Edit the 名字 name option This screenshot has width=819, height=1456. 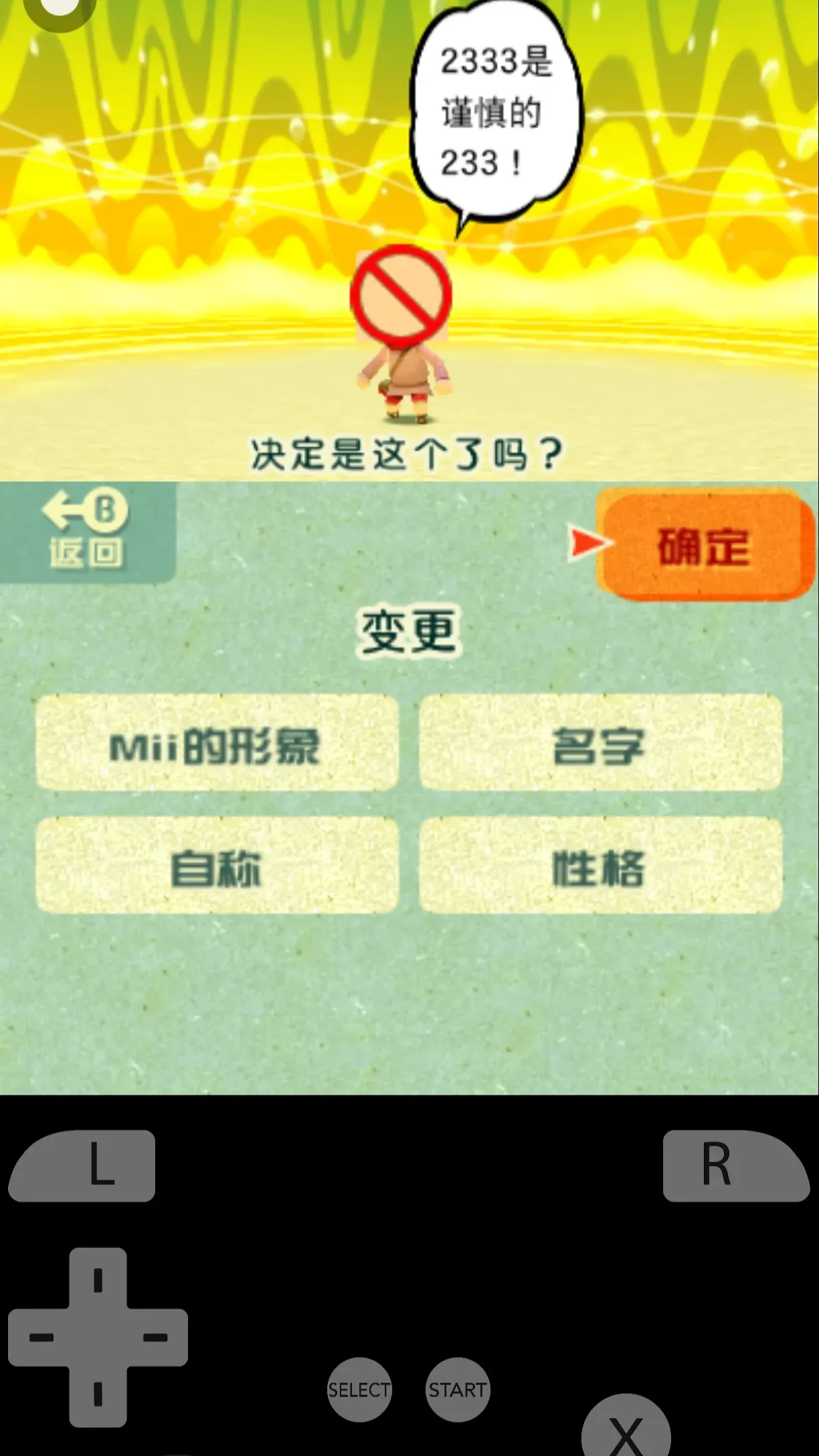coord(600,743)
